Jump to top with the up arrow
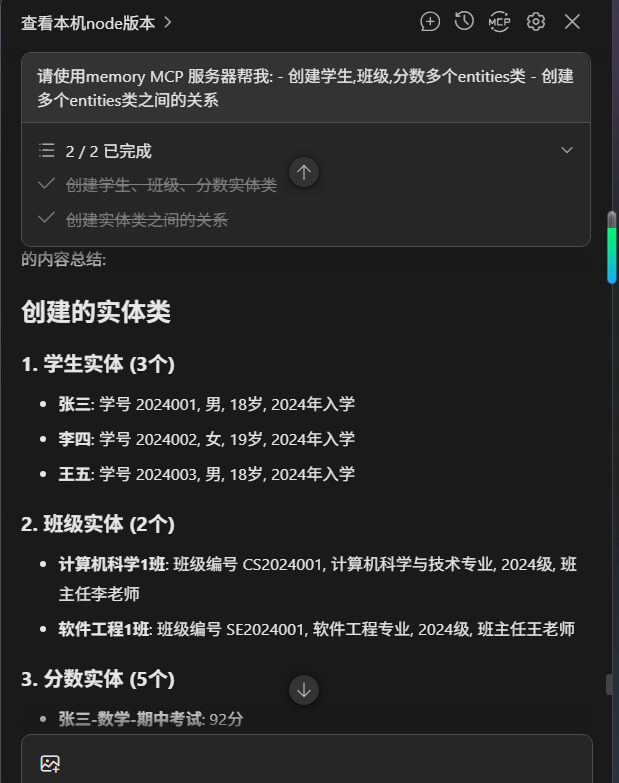619x783 pixels. click(304, 172)
